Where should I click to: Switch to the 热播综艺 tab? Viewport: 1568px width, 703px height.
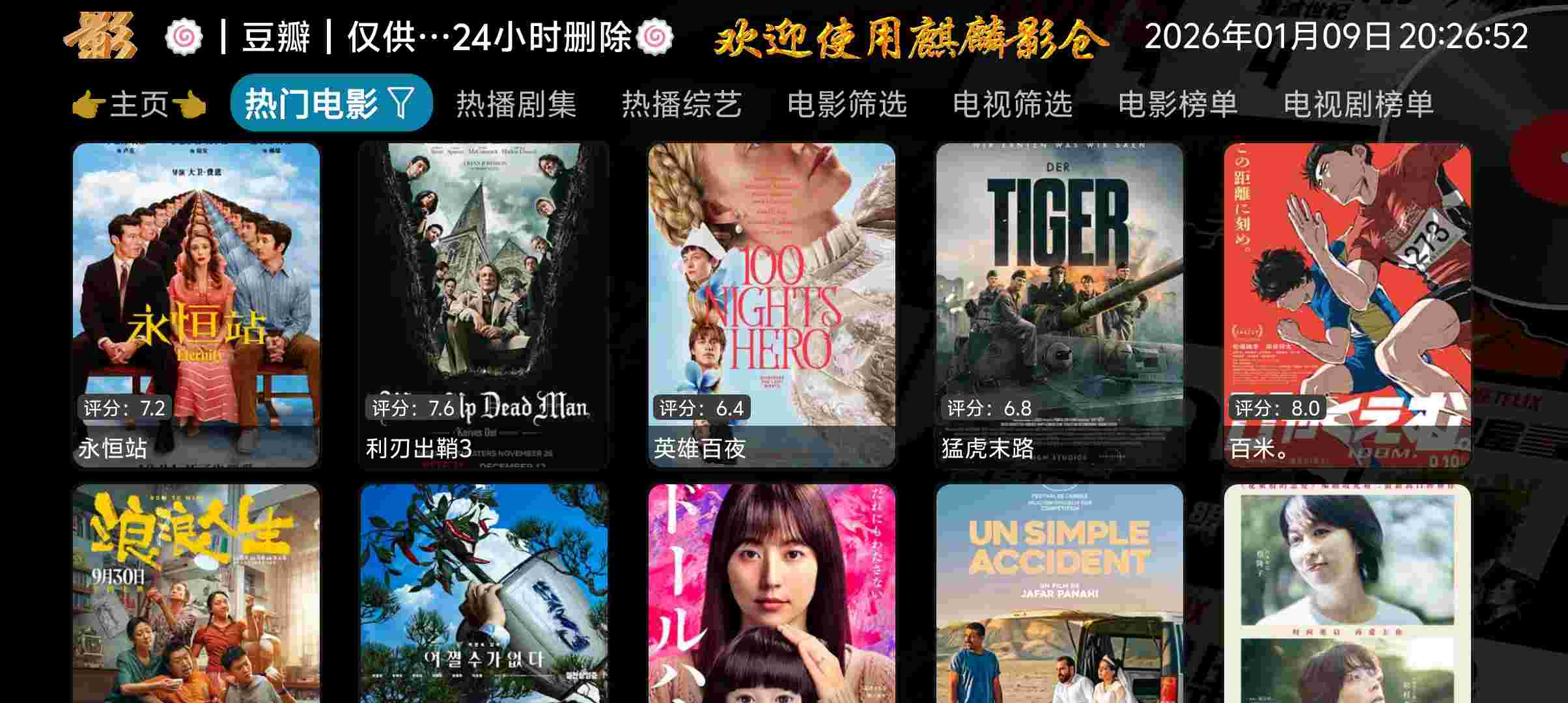(x=681, y=104)
